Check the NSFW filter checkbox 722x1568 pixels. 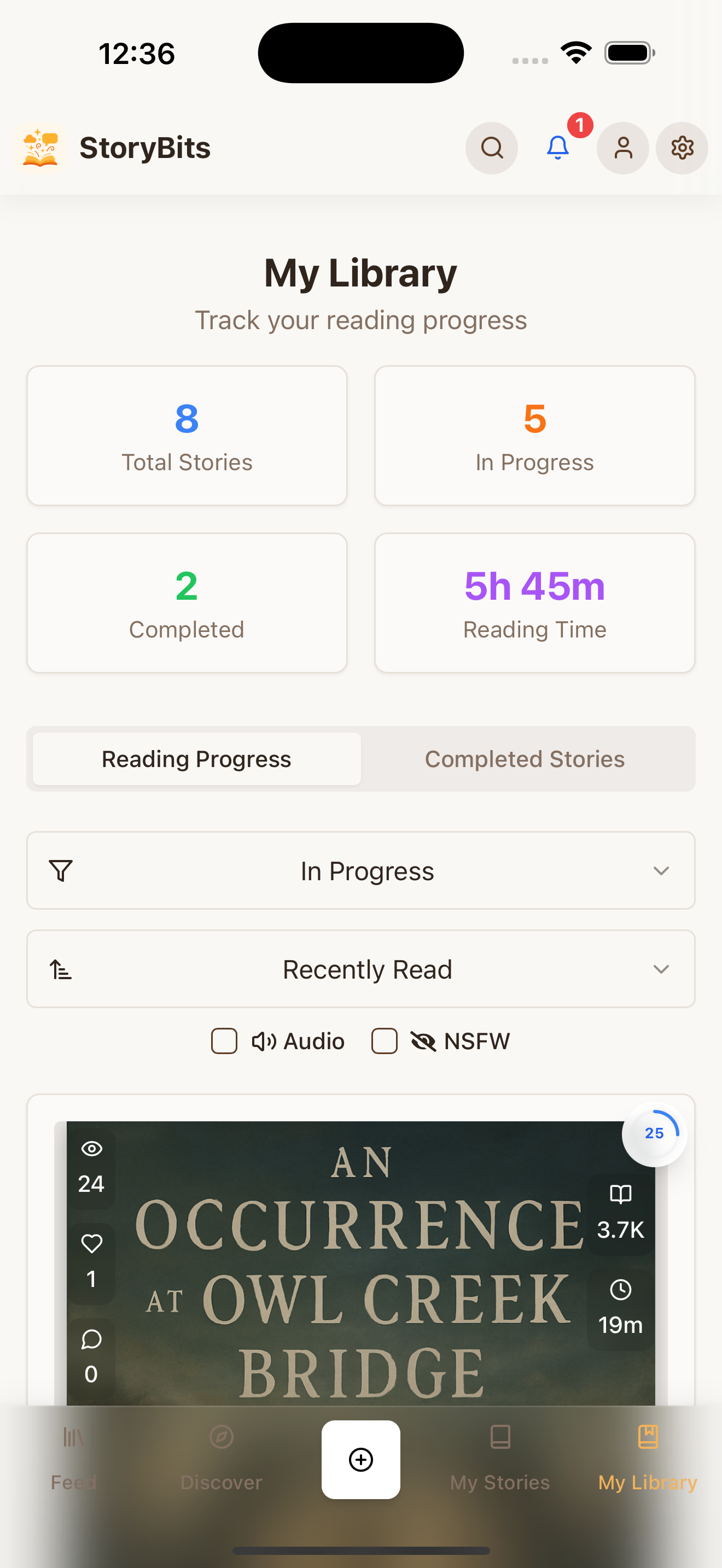click(x=384, y=1041)
